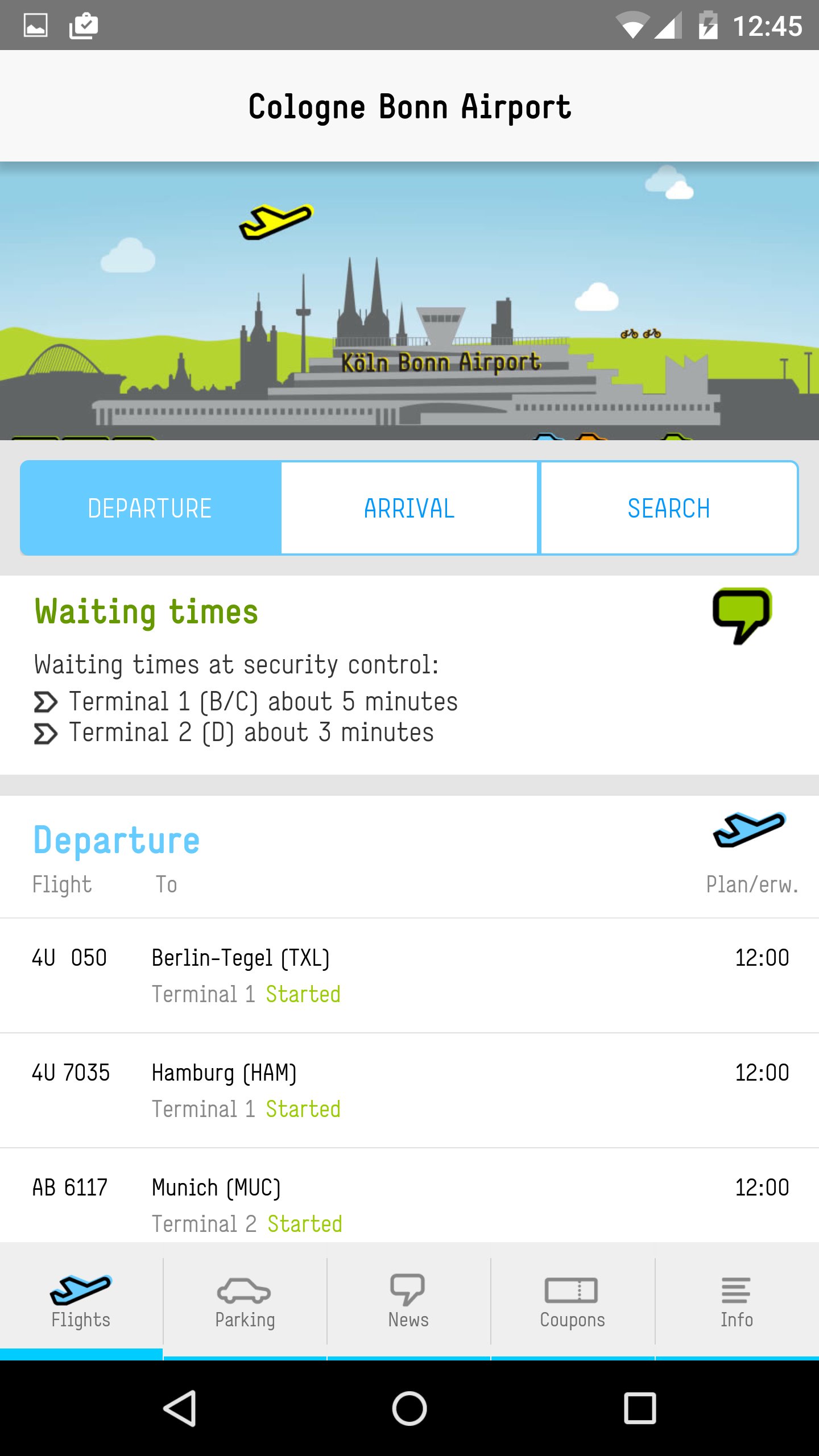Tap the system home button
Image resolution: width=819 pixels, height=1456 pixels.
409,1408
